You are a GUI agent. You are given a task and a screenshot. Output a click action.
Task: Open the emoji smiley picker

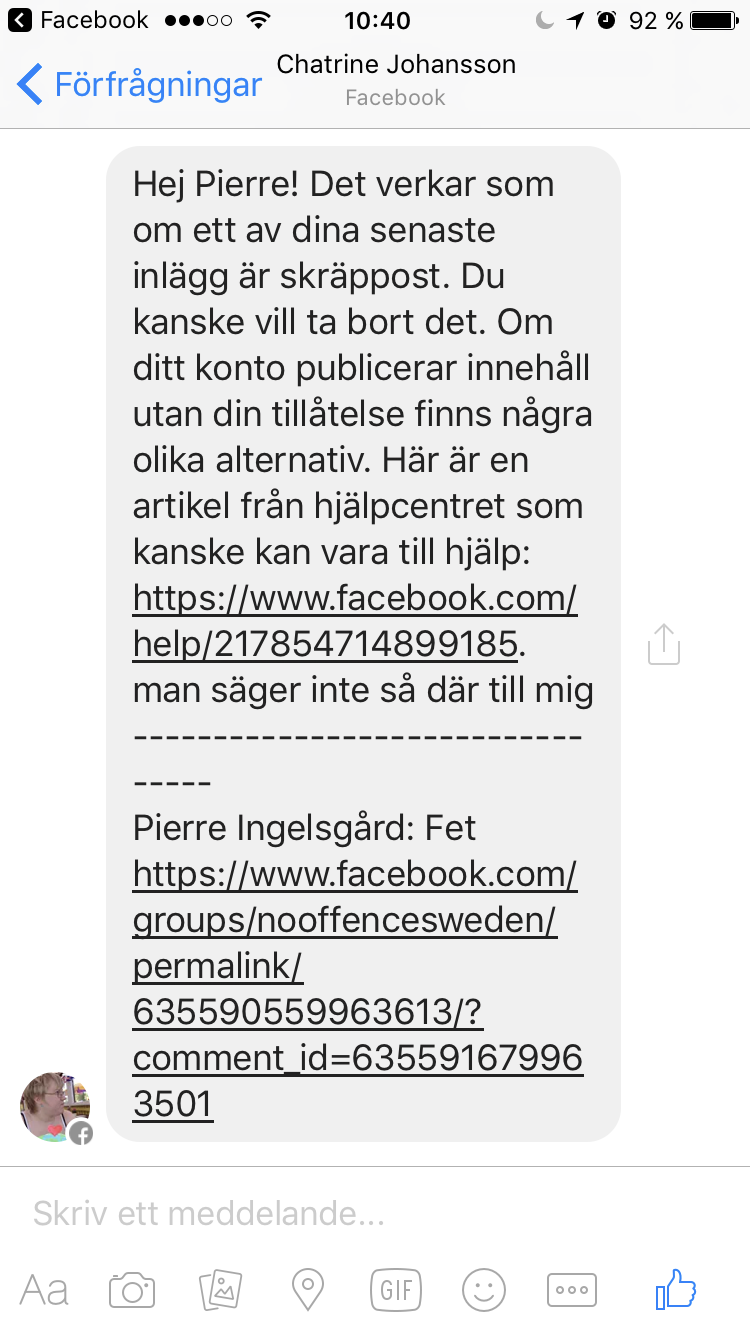tap(484, 1290)
